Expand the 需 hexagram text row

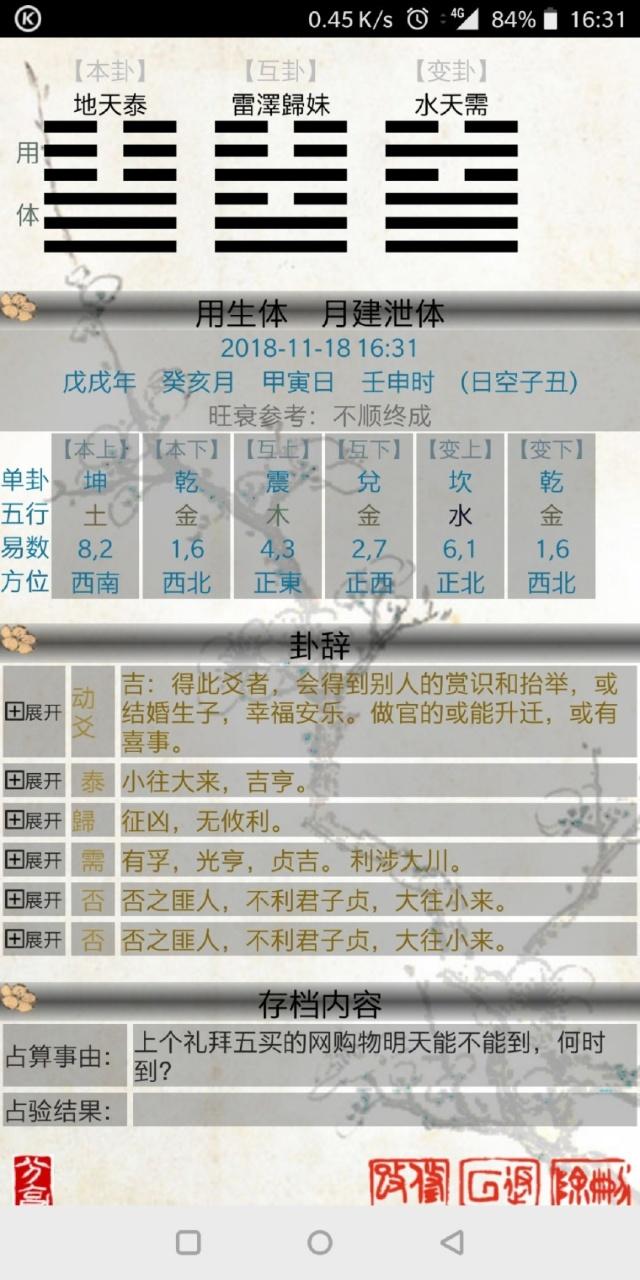[33, 860]
